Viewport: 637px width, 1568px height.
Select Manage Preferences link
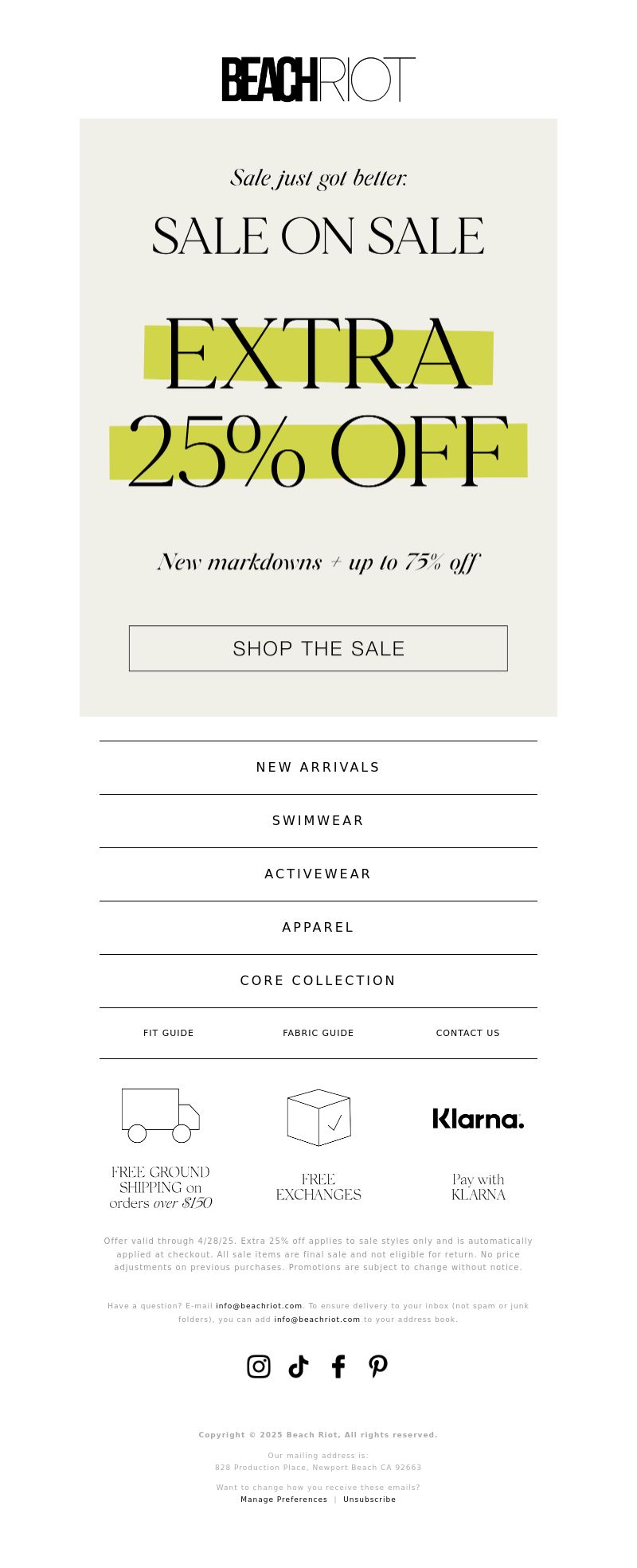[284, 1500]
